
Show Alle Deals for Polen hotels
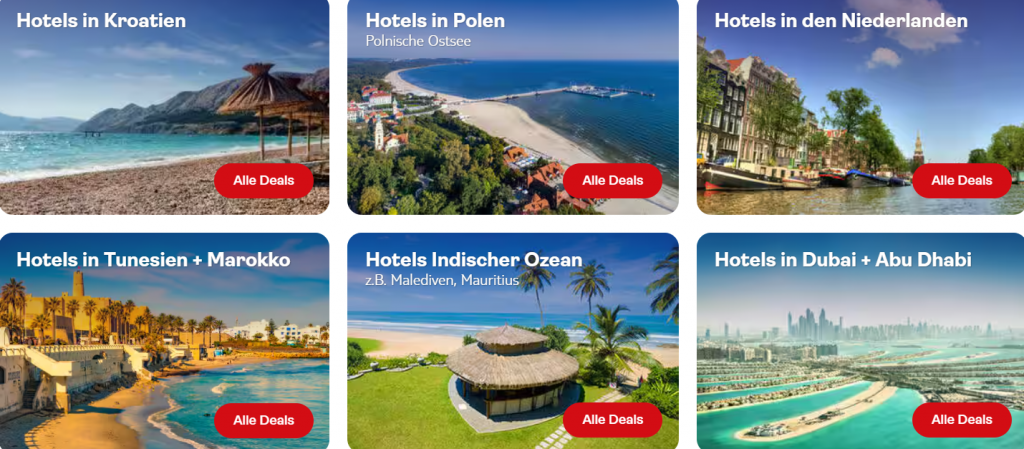(612, 181)
